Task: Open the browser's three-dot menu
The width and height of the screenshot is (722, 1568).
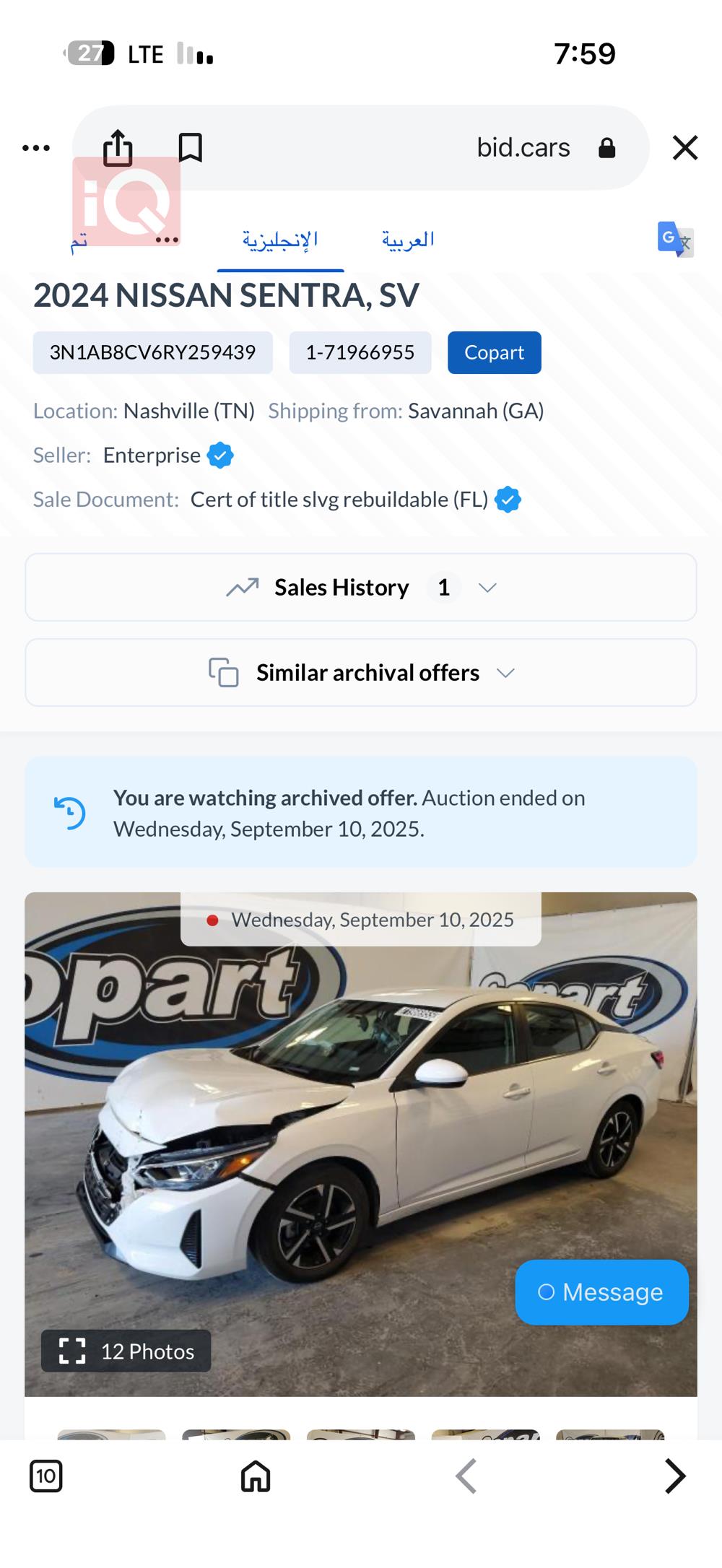Action: click(x=36, y=148)
